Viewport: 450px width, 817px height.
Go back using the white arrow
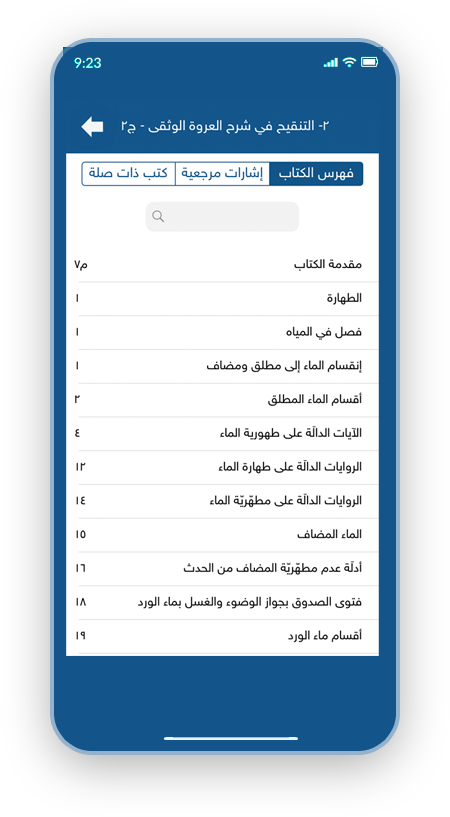click(92, 126)
